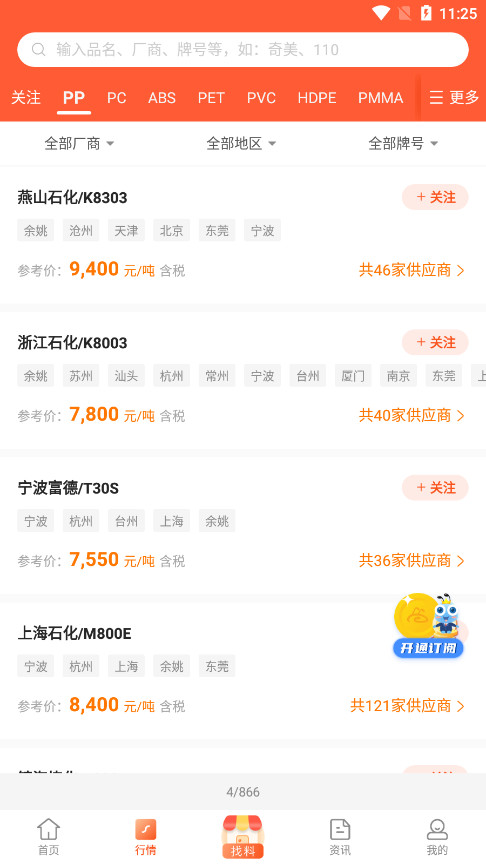View the 46 suppliers of 燕山石化/K8303

[412, 271]
